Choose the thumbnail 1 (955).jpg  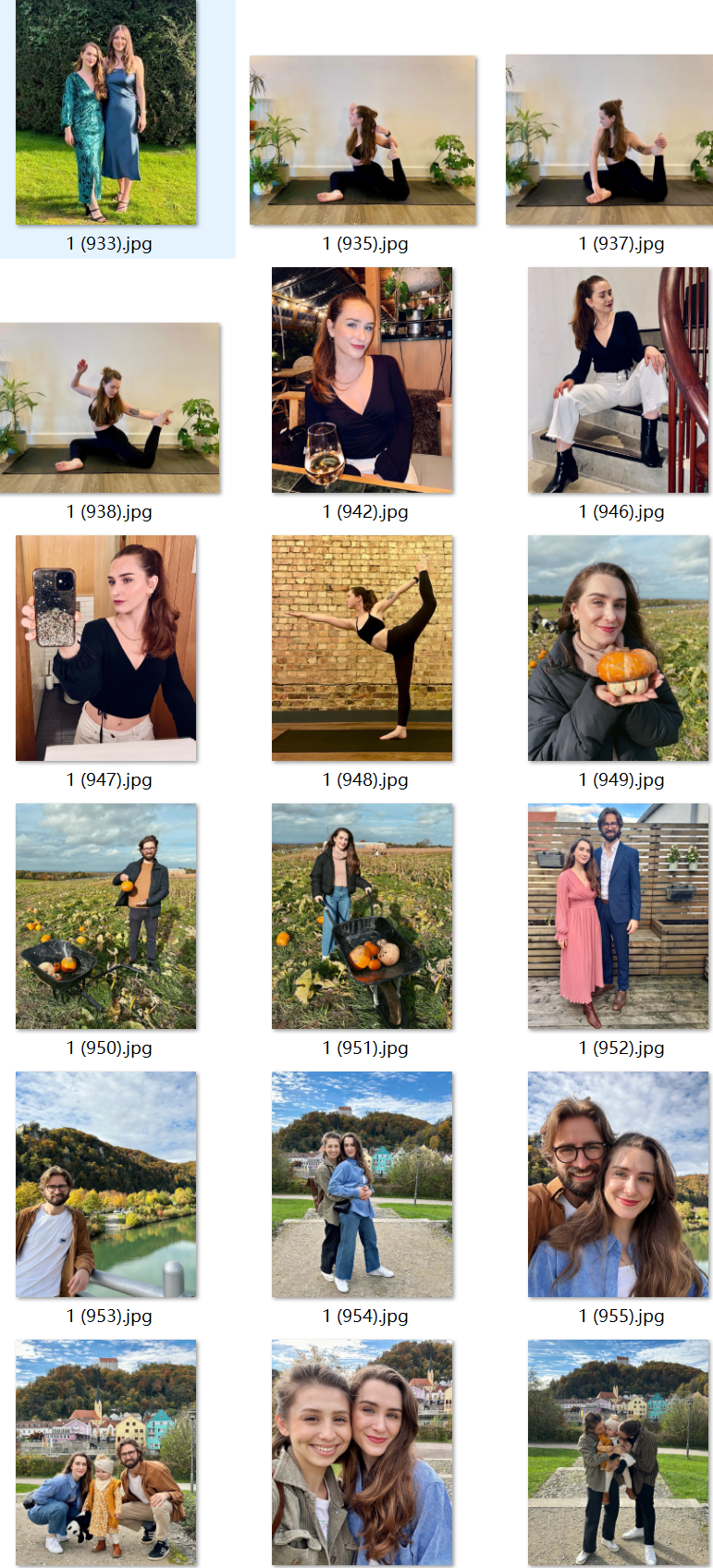(x=618, y=1184)
